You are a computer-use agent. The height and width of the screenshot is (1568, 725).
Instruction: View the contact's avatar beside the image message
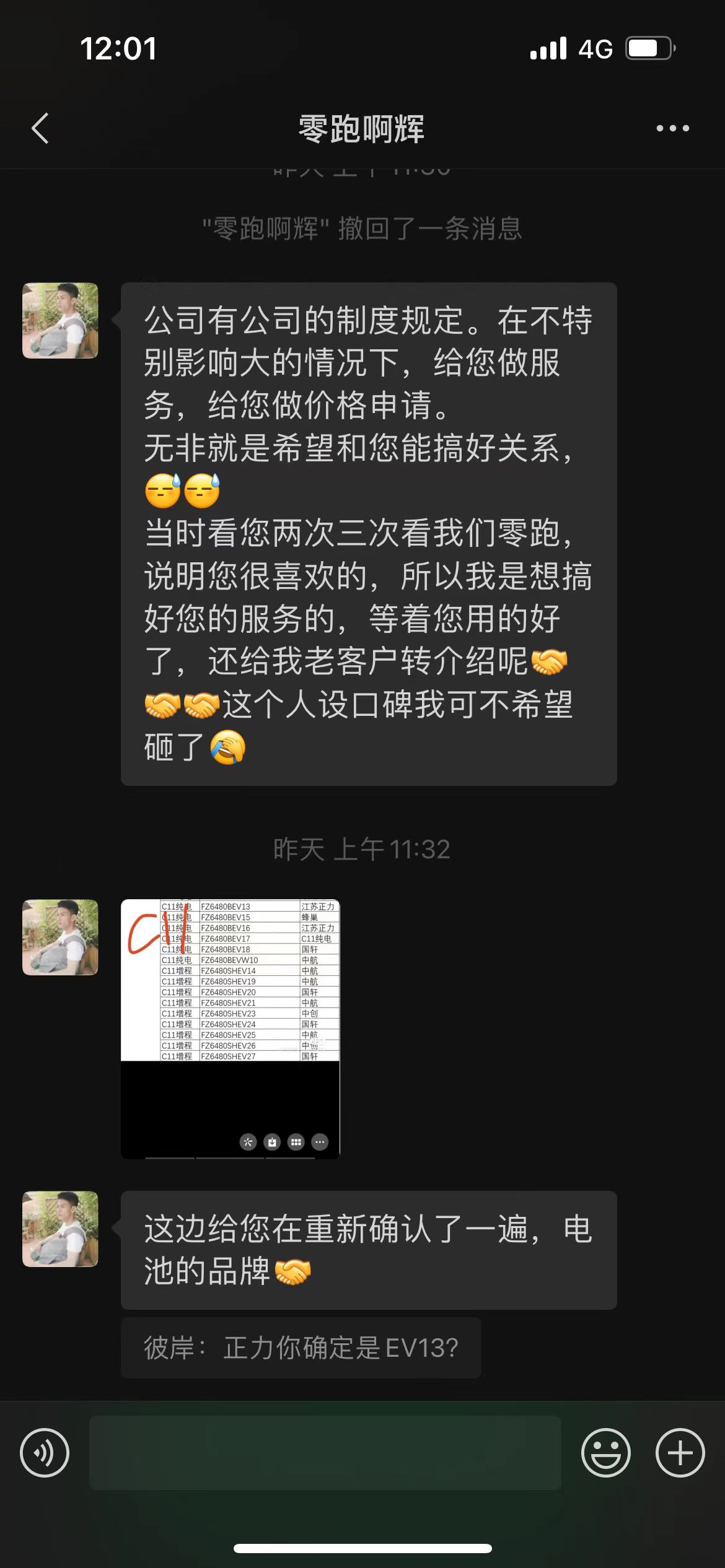coord(60,937)
